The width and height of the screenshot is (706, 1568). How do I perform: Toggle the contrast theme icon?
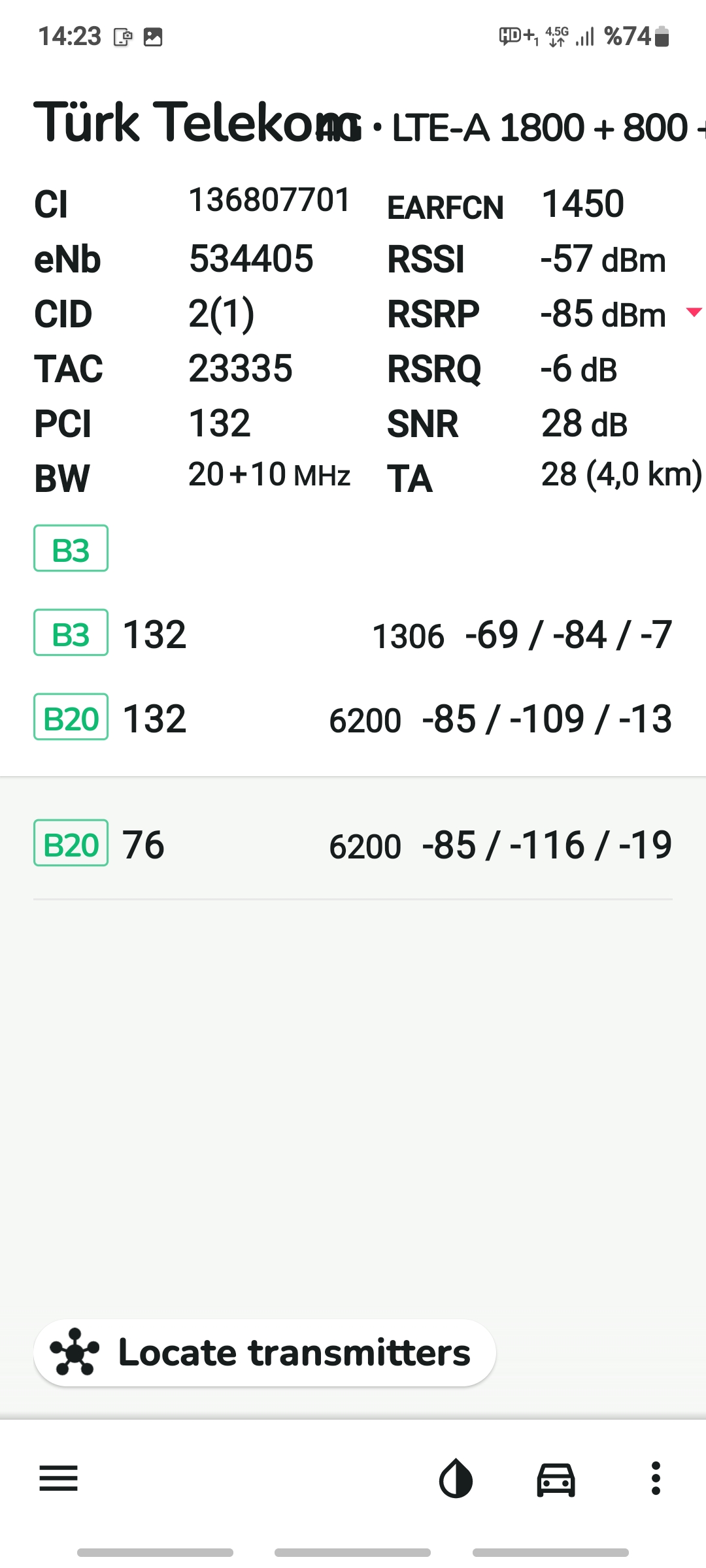pos(456,1478)
